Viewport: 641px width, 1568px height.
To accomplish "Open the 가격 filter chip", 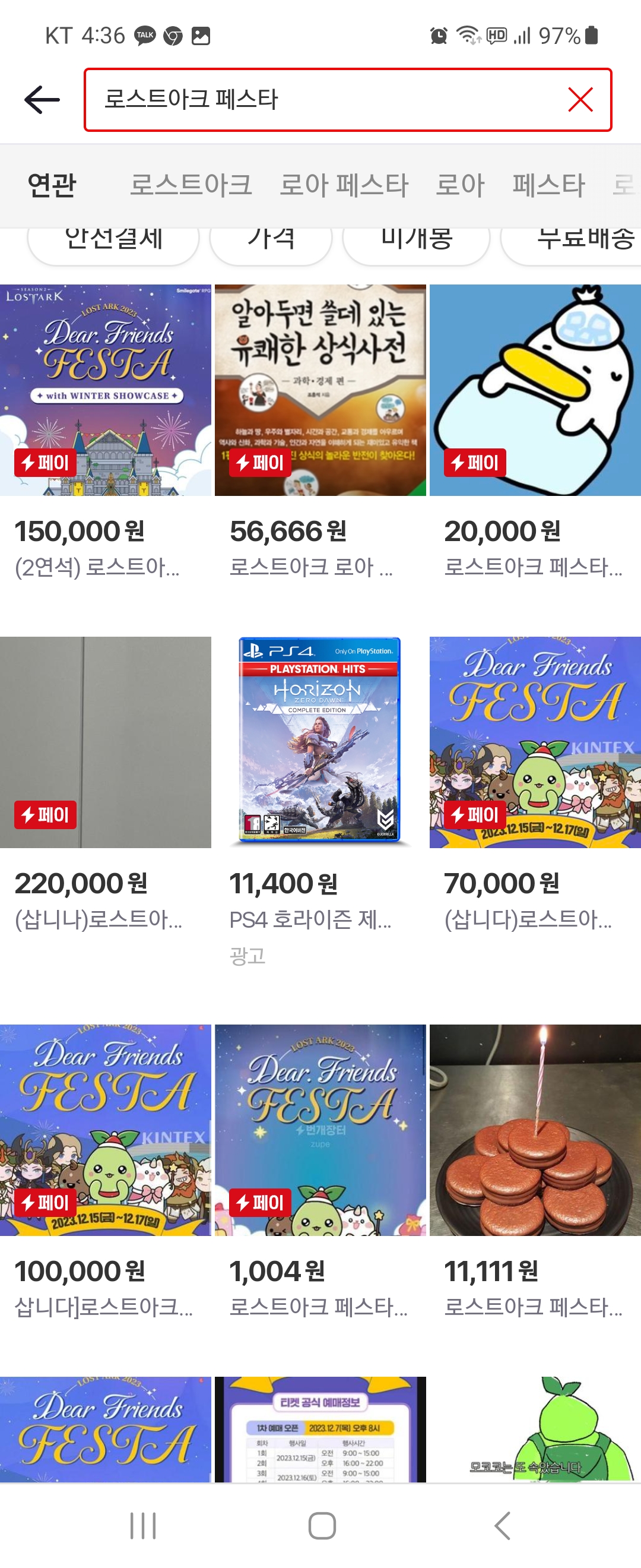I will [x=271, y=242].
